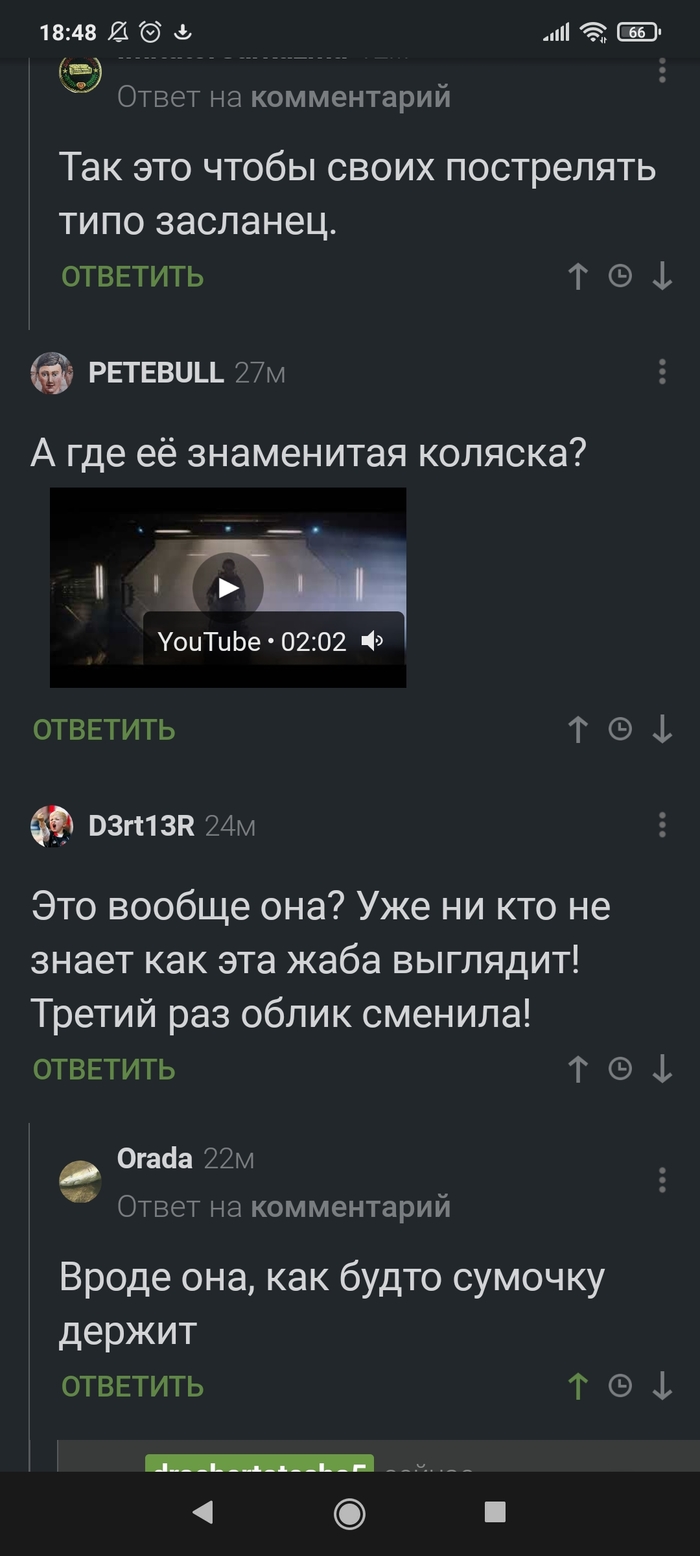Reply to the comment about засланец

point(132,276)
